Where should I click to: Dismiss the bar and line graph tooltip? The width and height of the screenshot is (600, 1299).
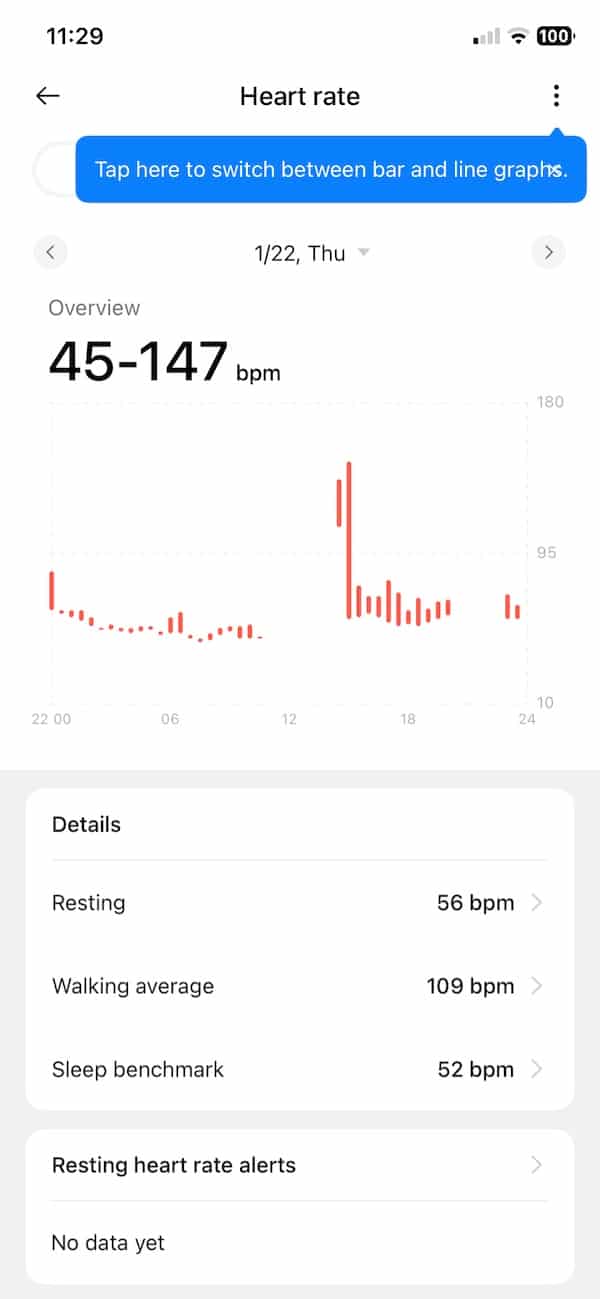click(x=555, y=170)
